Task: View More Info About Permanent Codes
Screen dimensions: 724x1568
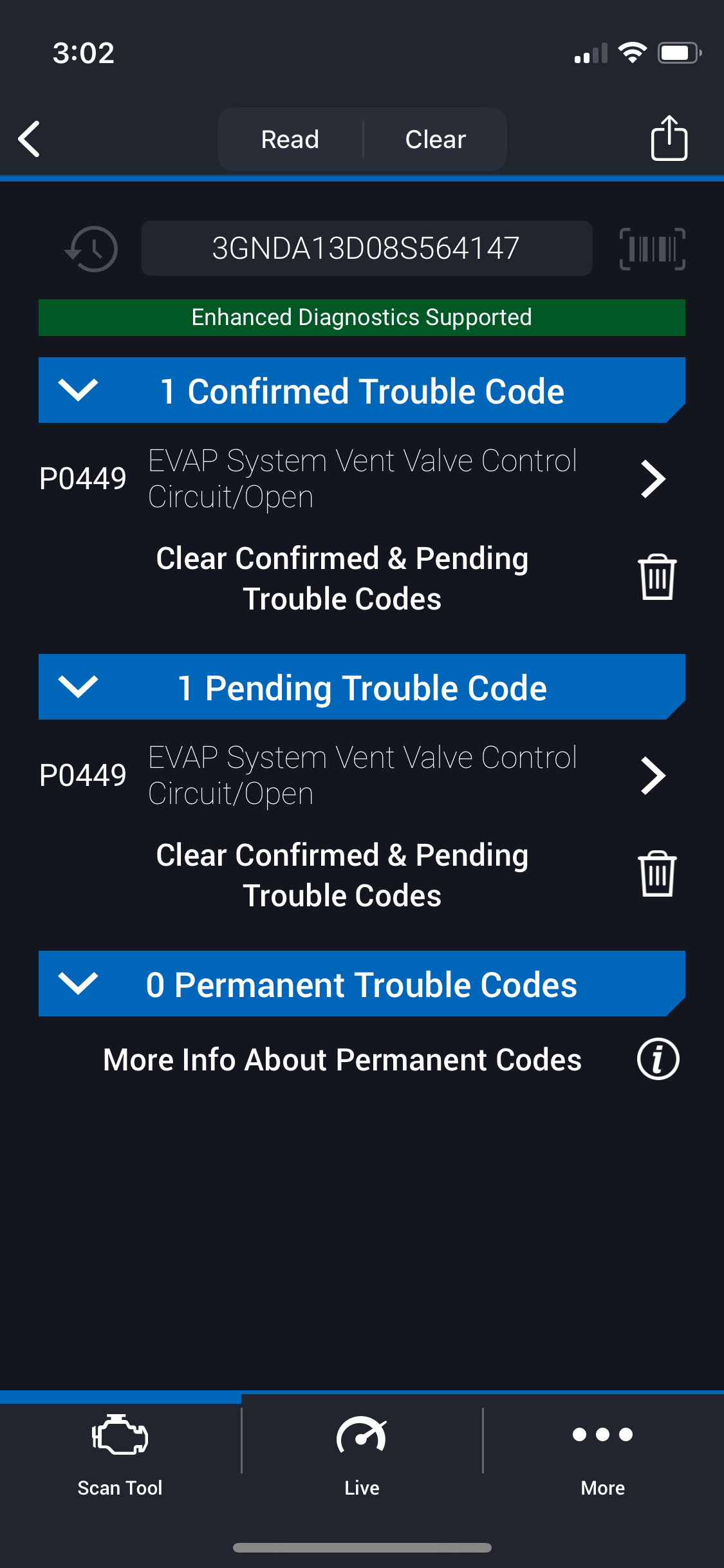Action: [x=658, y=1059]
